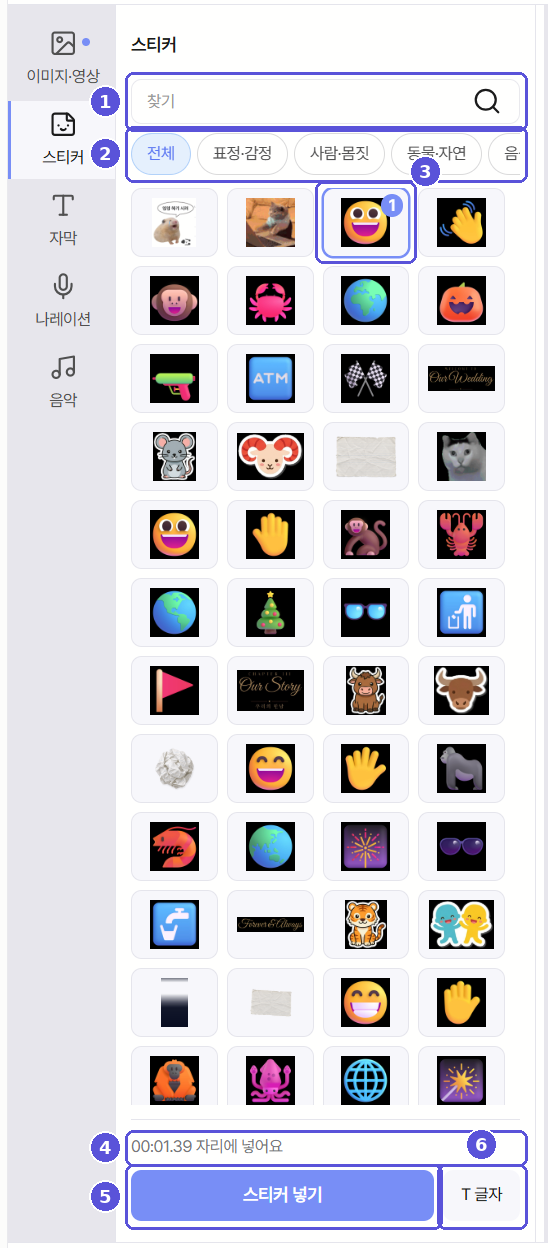Image resolution: width=548 pixels, height=1248 pixels.
Task: Filter stickers by 사람·몸짓
Action: click(338, 154)
